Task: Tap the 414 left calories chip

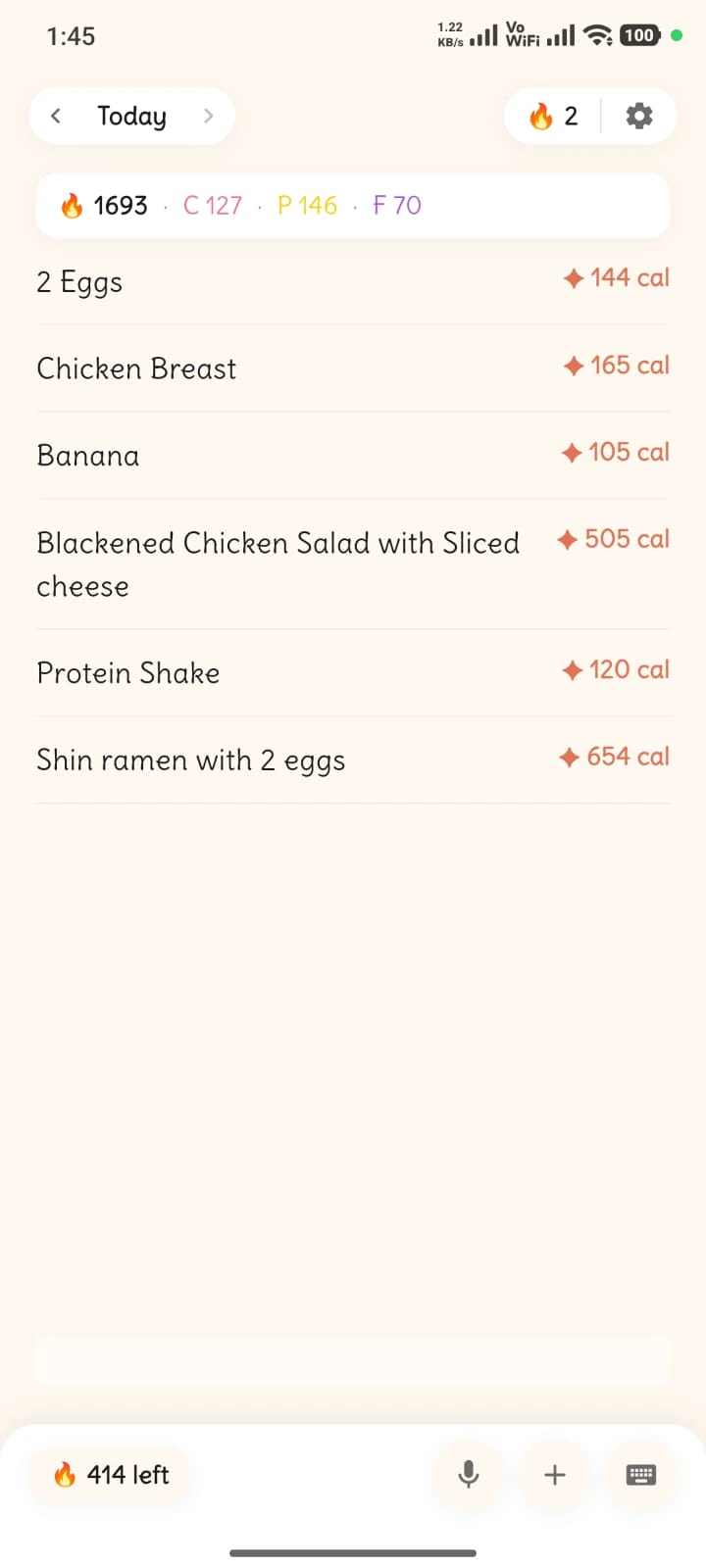Action: (x=111, y=1475)
